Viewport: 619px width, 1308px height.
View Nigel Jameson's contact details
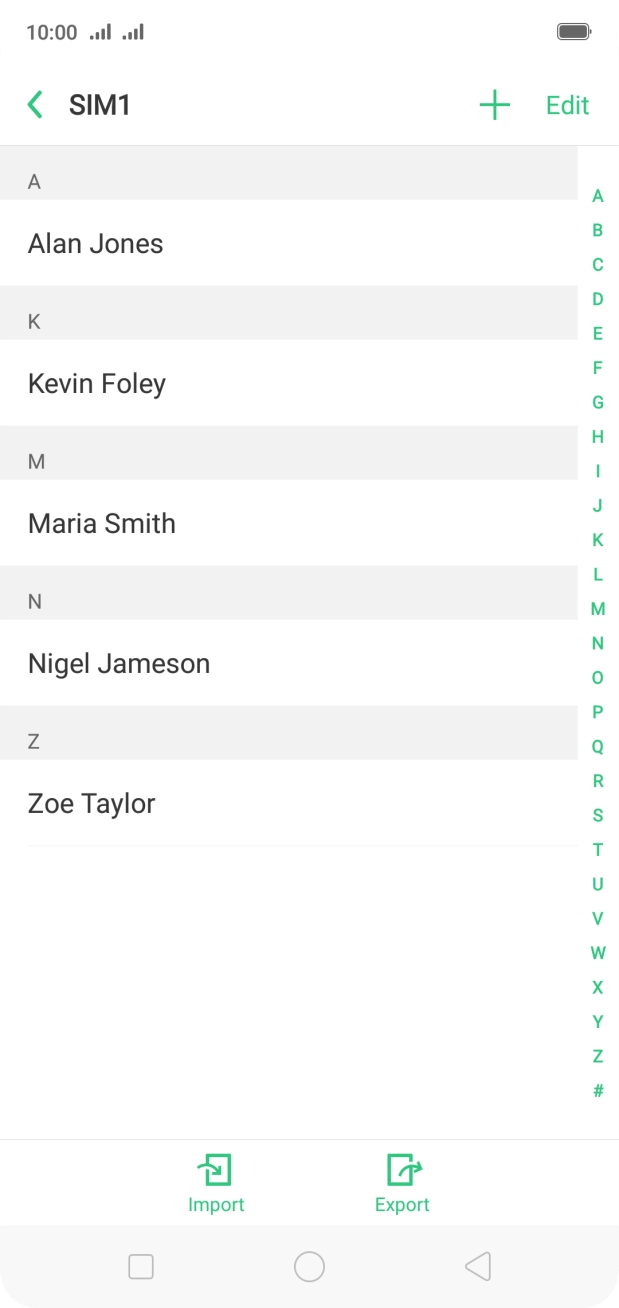119,664
